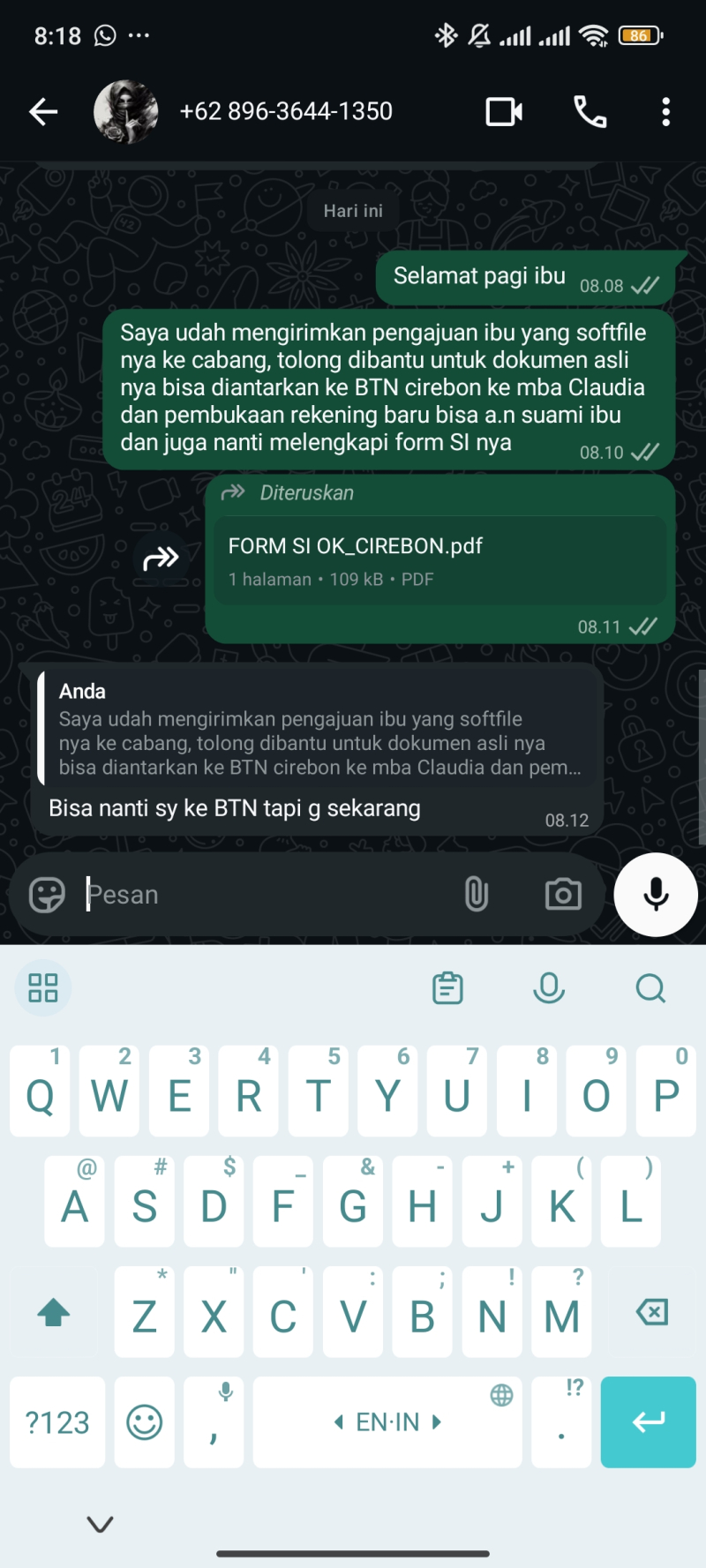Open the camera from the message bar
This screenshot has height=1568, width=706.
563,895
